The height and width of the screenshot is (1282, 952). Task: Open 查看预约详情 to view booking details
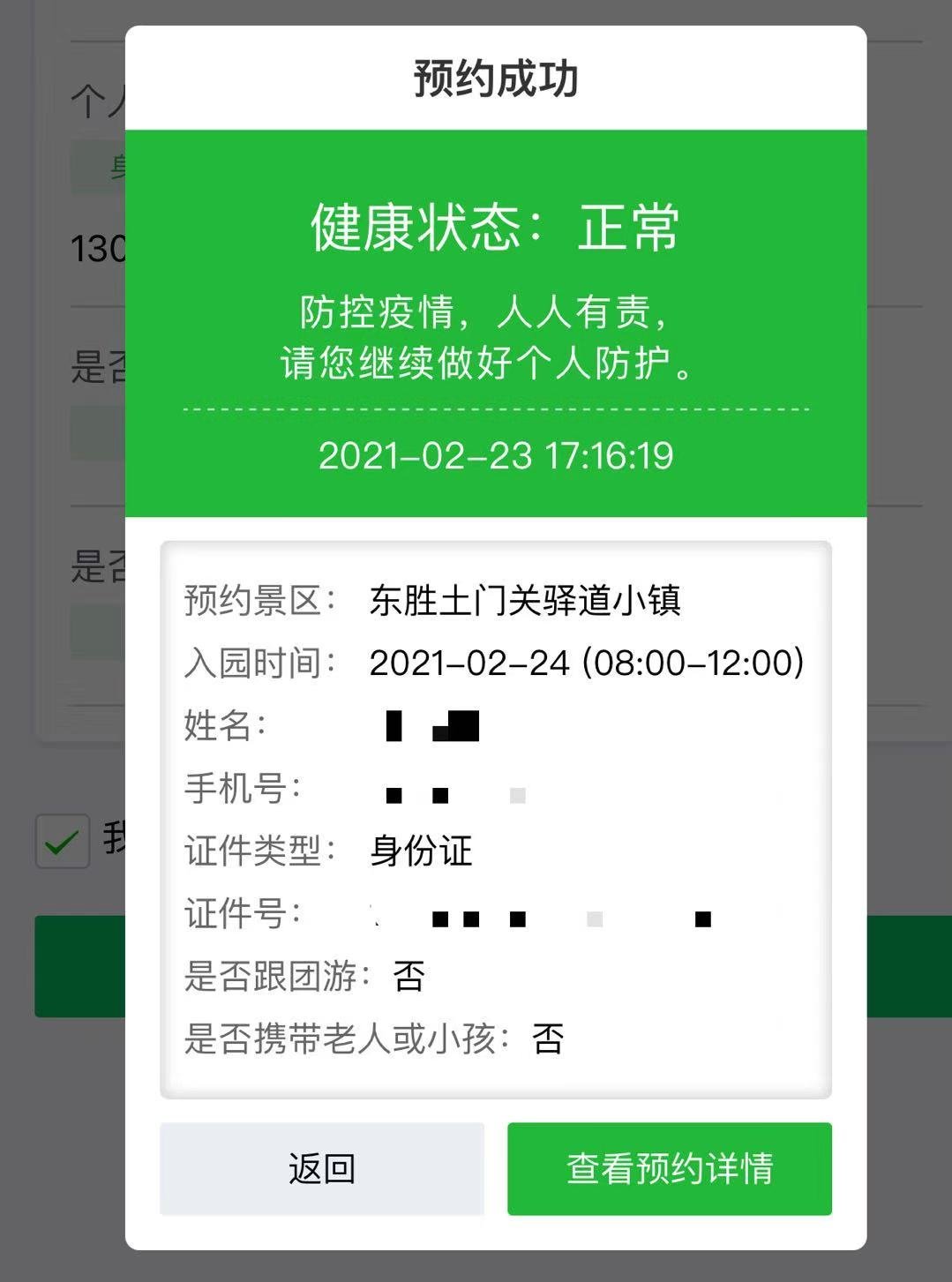click(x=669, y=1168)
